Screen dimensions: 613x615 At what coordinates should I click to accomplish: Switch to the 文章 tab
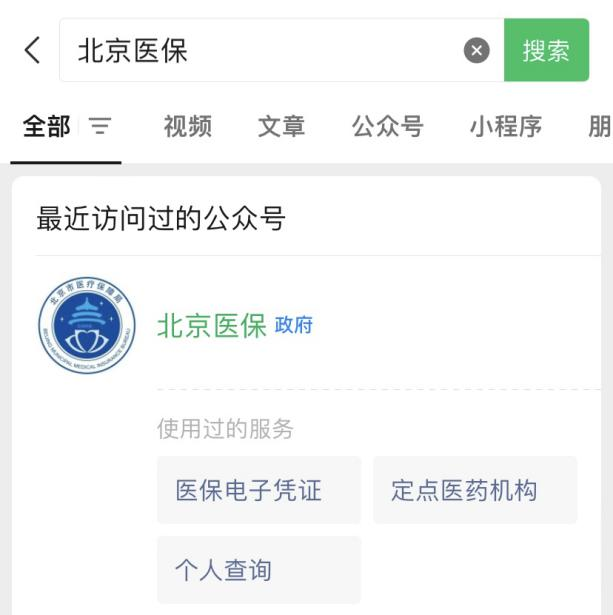[281, 127]
